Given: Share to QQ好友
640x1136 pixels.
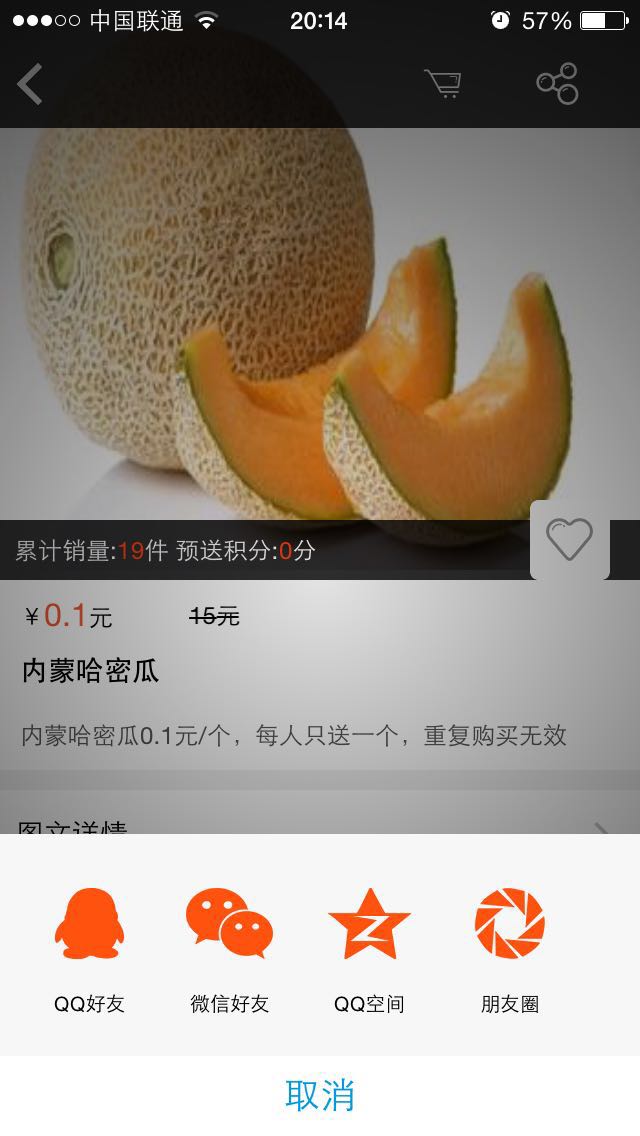Looking at the screenshot, I should [90, 945].
